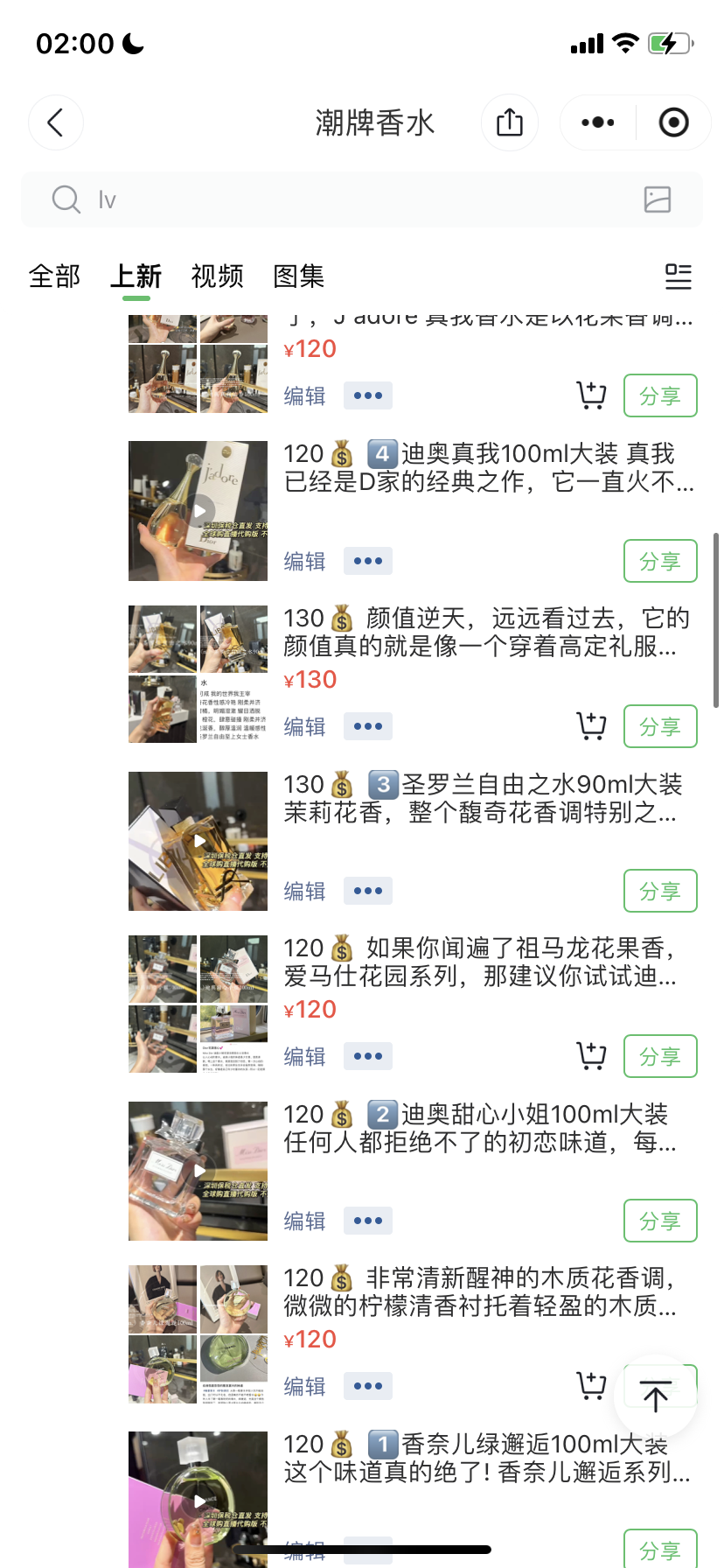Edit the 迪奥甜心小姐100ml大装 listing
Screen dimensions: 724x1568
point(304,1221)
